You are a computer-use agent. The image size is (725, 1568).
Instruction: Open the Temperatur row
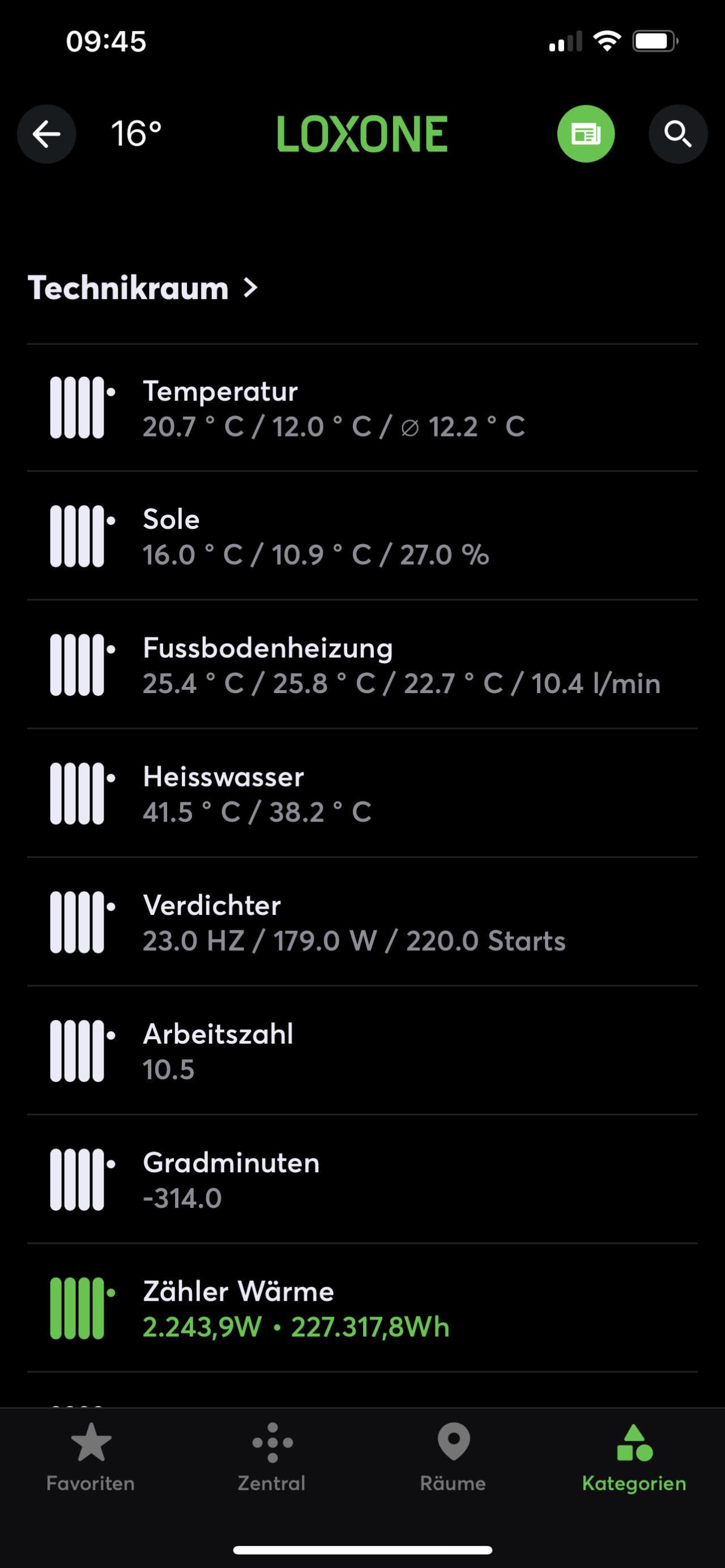(362, 408)
